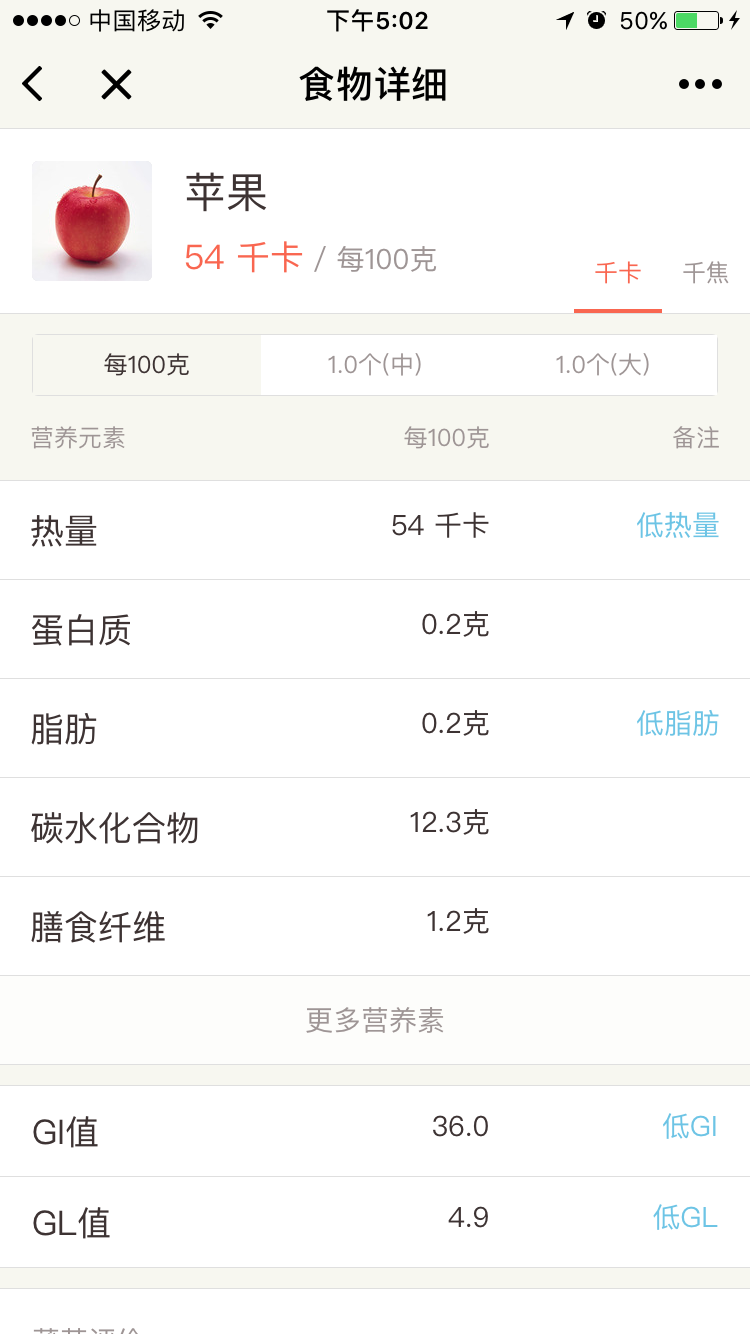Switch serving size to 1.0个(中)
The image size is (750, 1334).
[x=375, y=365]
